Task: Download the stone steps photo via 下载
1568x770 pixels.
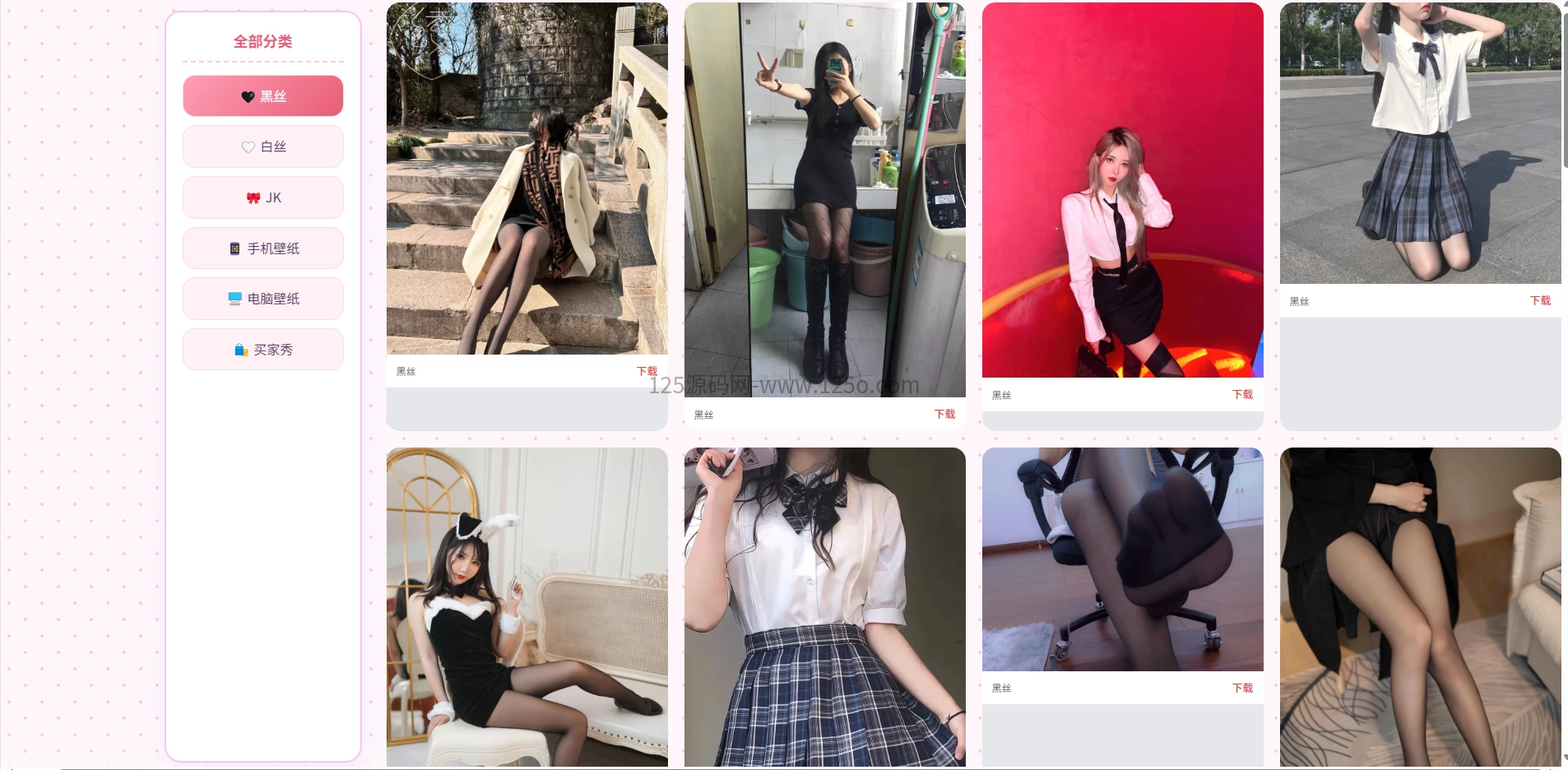Action: click(x=647, y=371)
